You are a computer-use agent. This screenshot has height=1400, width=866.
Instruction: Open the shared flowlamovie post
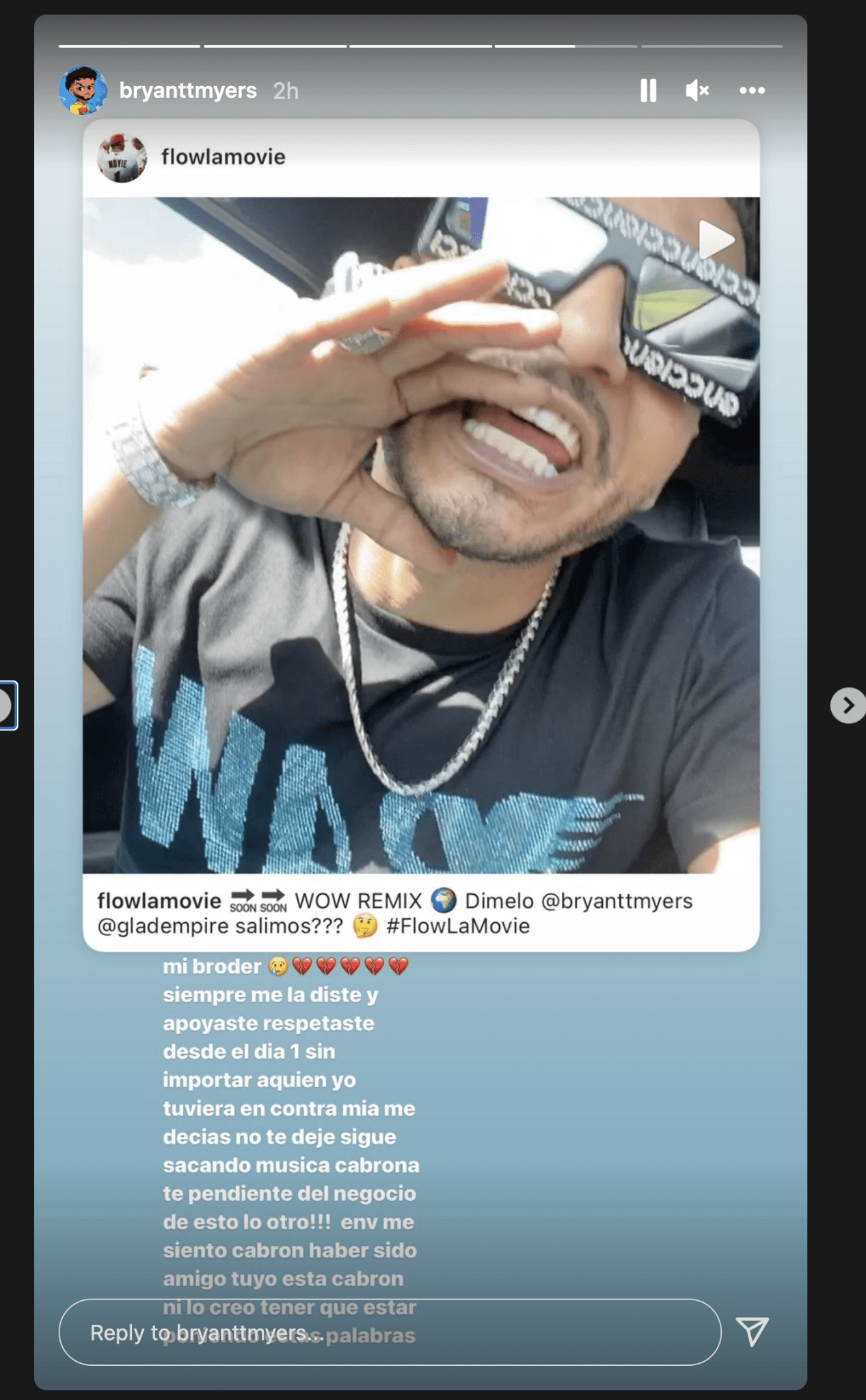coord(421,535)
